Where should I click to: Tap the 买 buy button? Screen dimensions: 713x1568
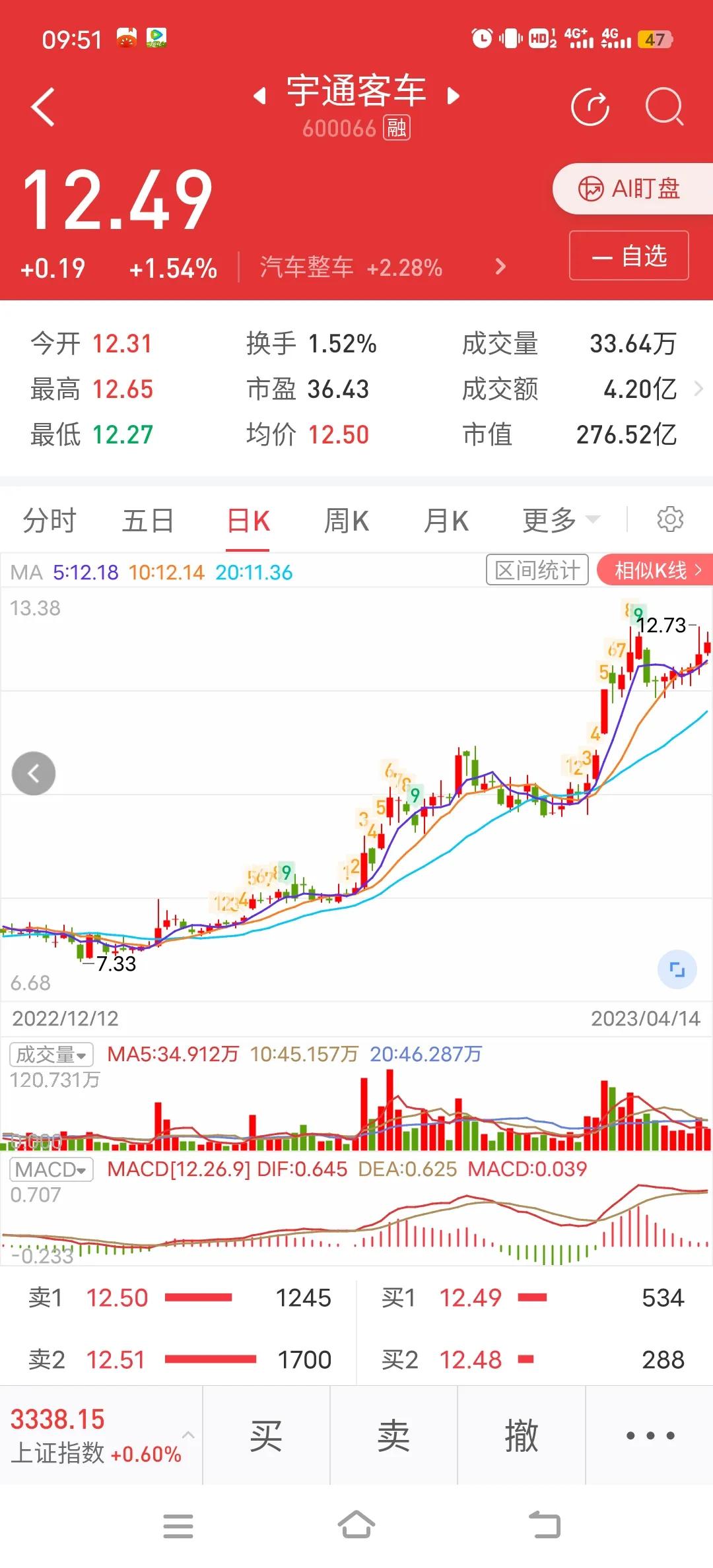267,1435
